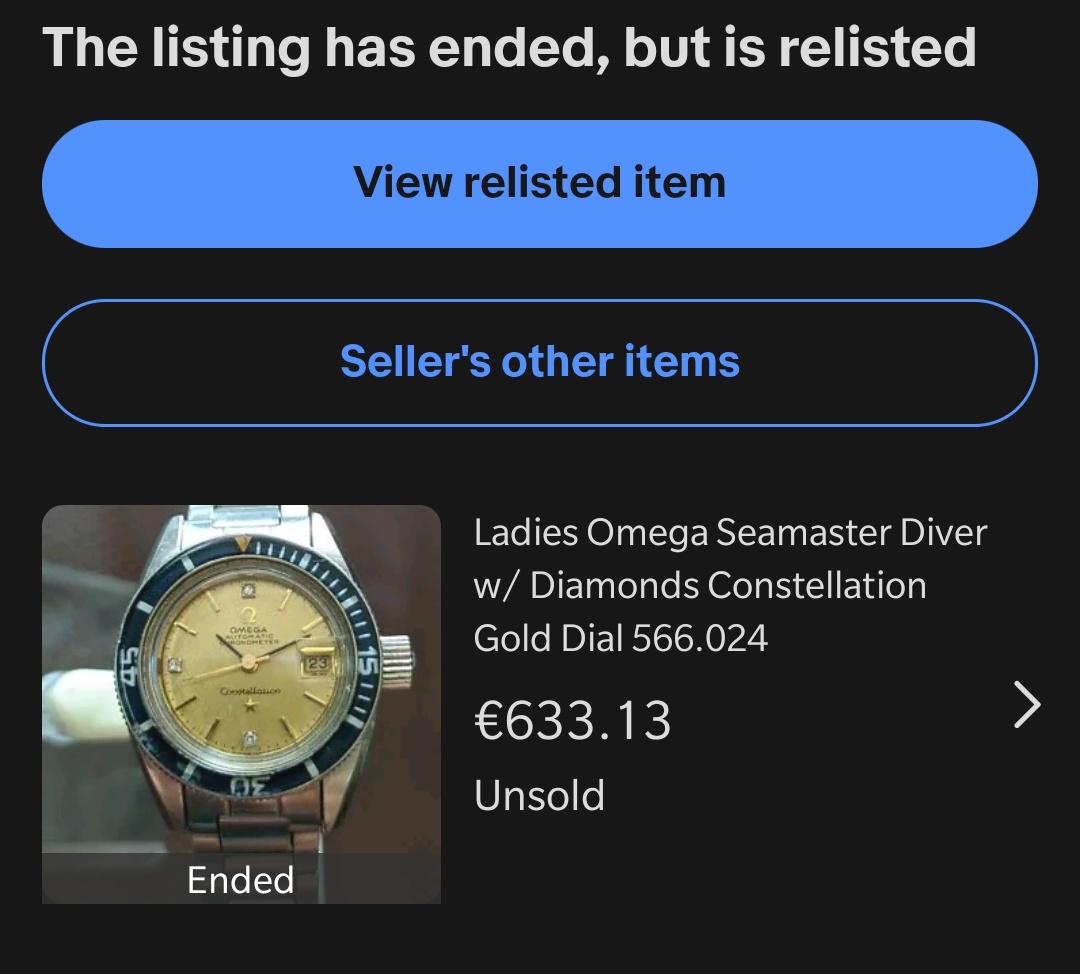Open the Ladies Omega Seamaster Diver listing
Viewport: 1080px width, 974px height.
point(729,585)
